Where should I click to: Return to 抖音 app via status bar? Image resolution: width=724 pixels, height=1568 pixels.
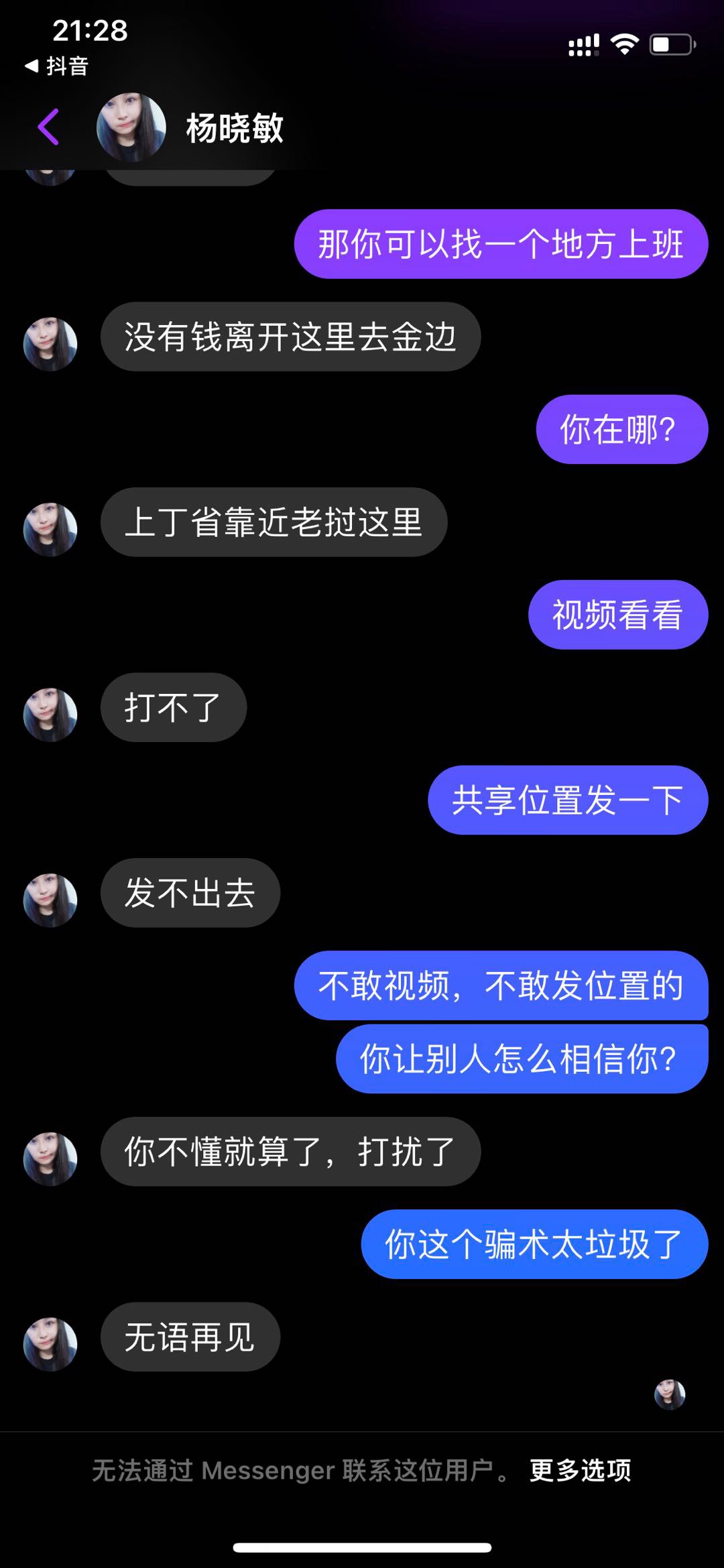tap(57, 66)
